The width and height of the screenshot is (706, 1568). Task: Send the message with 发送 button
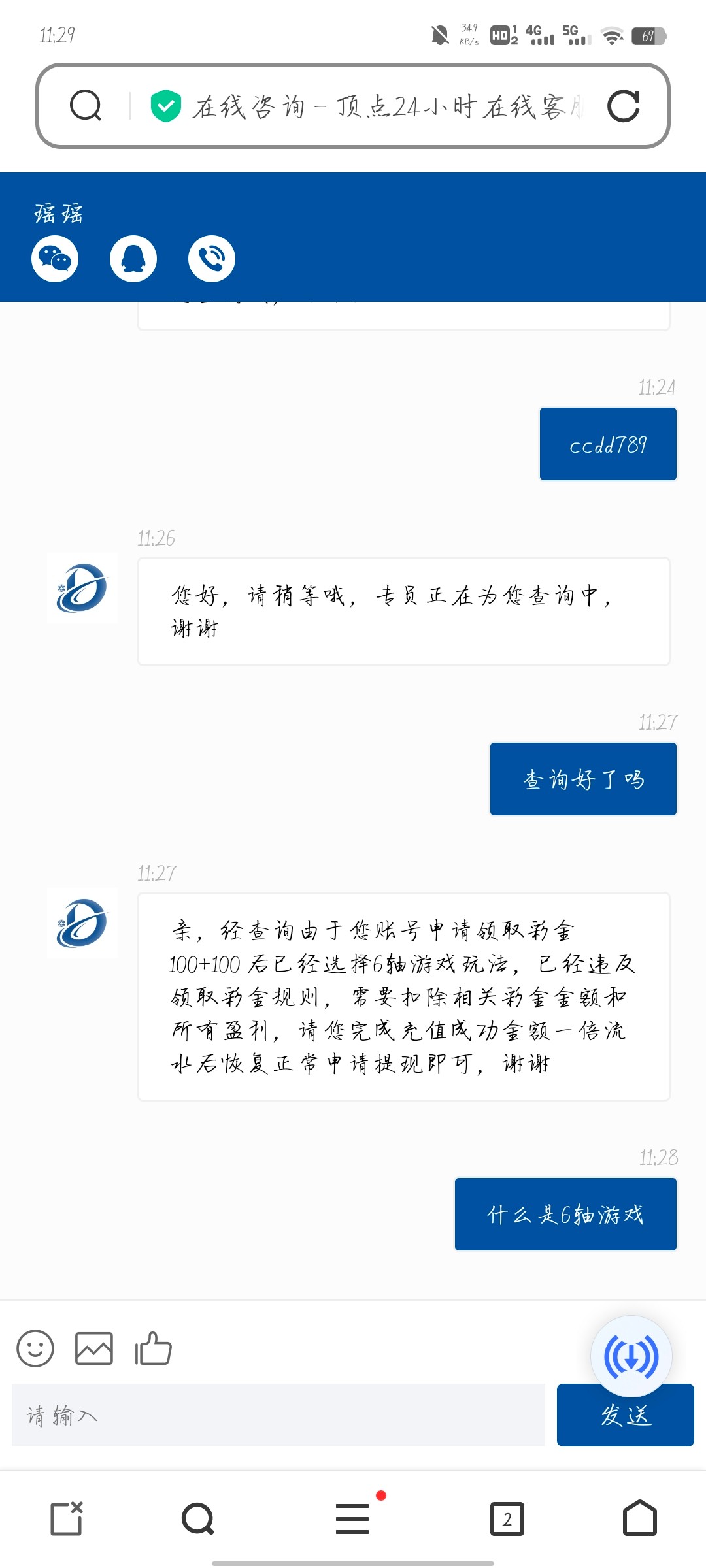[626, 1415]
